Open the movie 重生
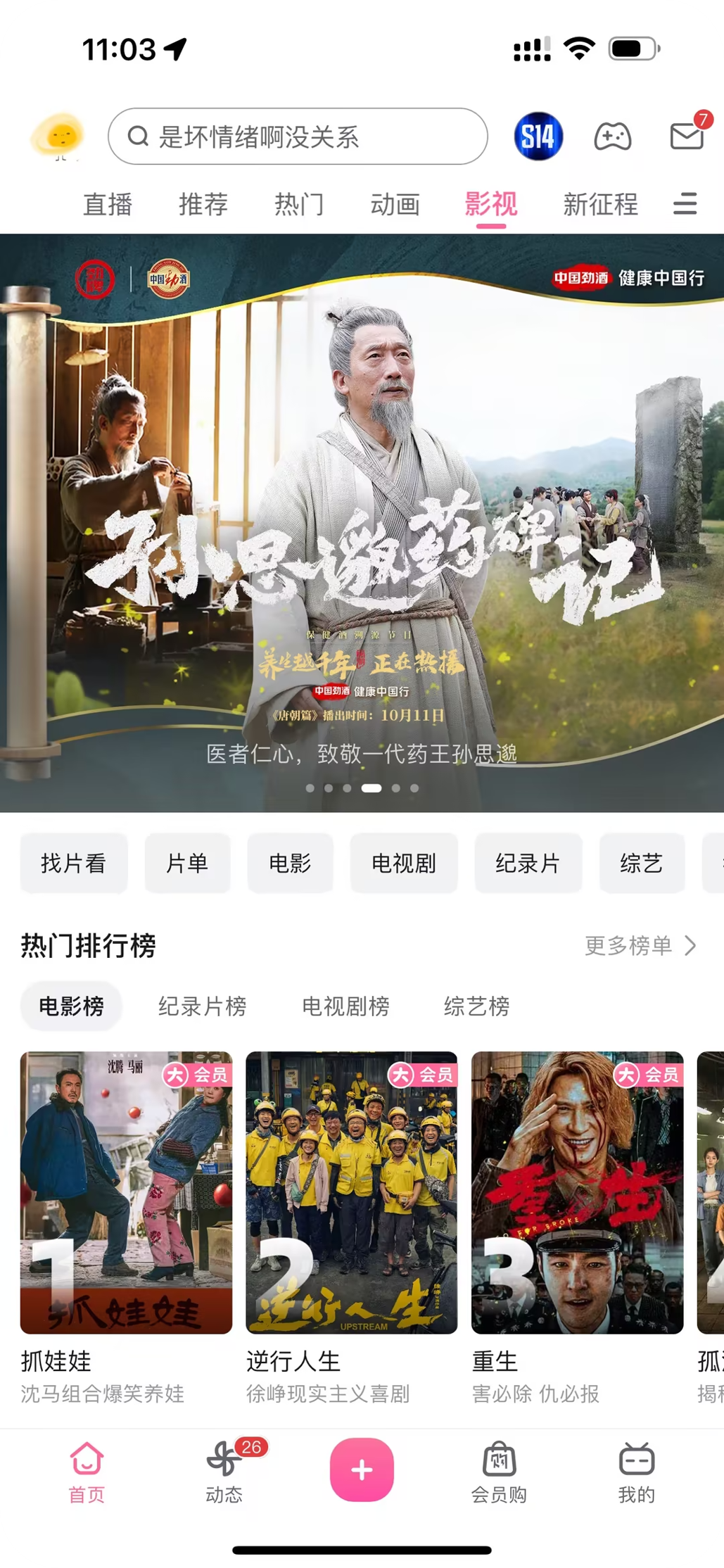The image size is (724, 1568). tap(577, 1193)
